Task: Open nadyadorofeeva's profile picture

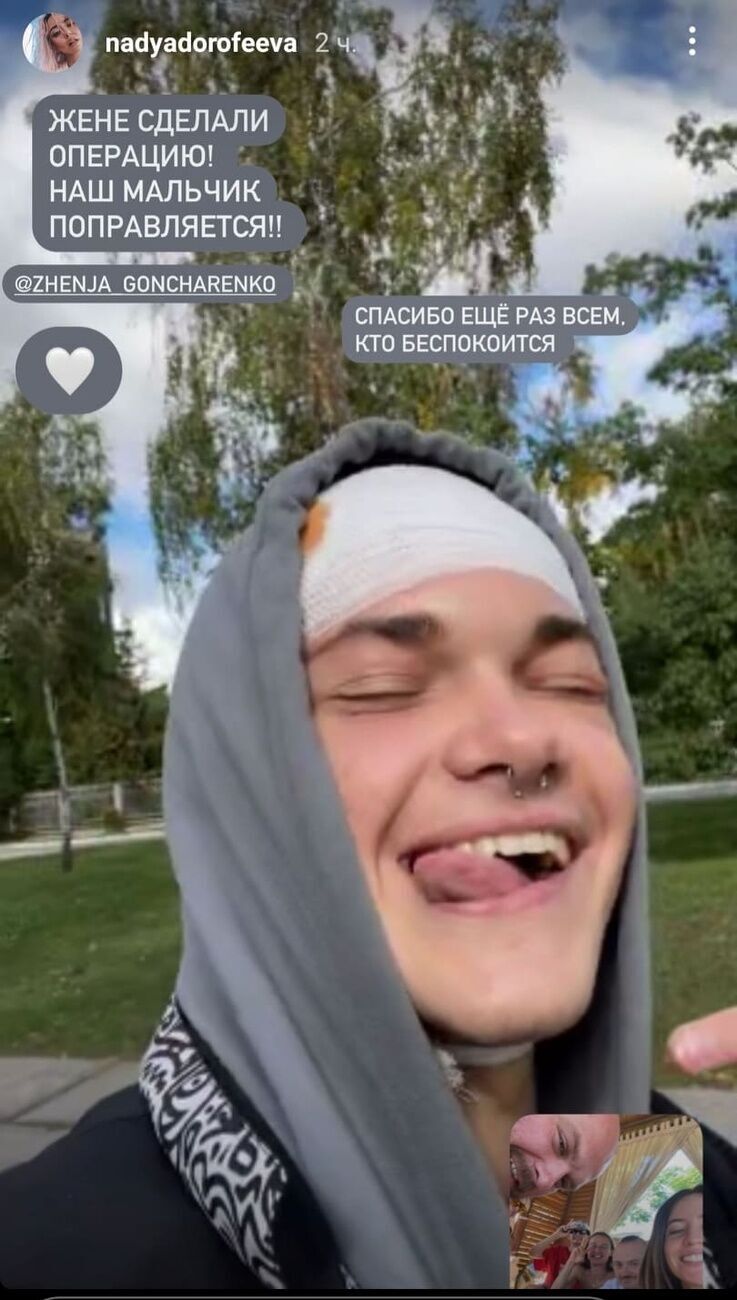Action: pyautogui.click(x=52, y=43)
